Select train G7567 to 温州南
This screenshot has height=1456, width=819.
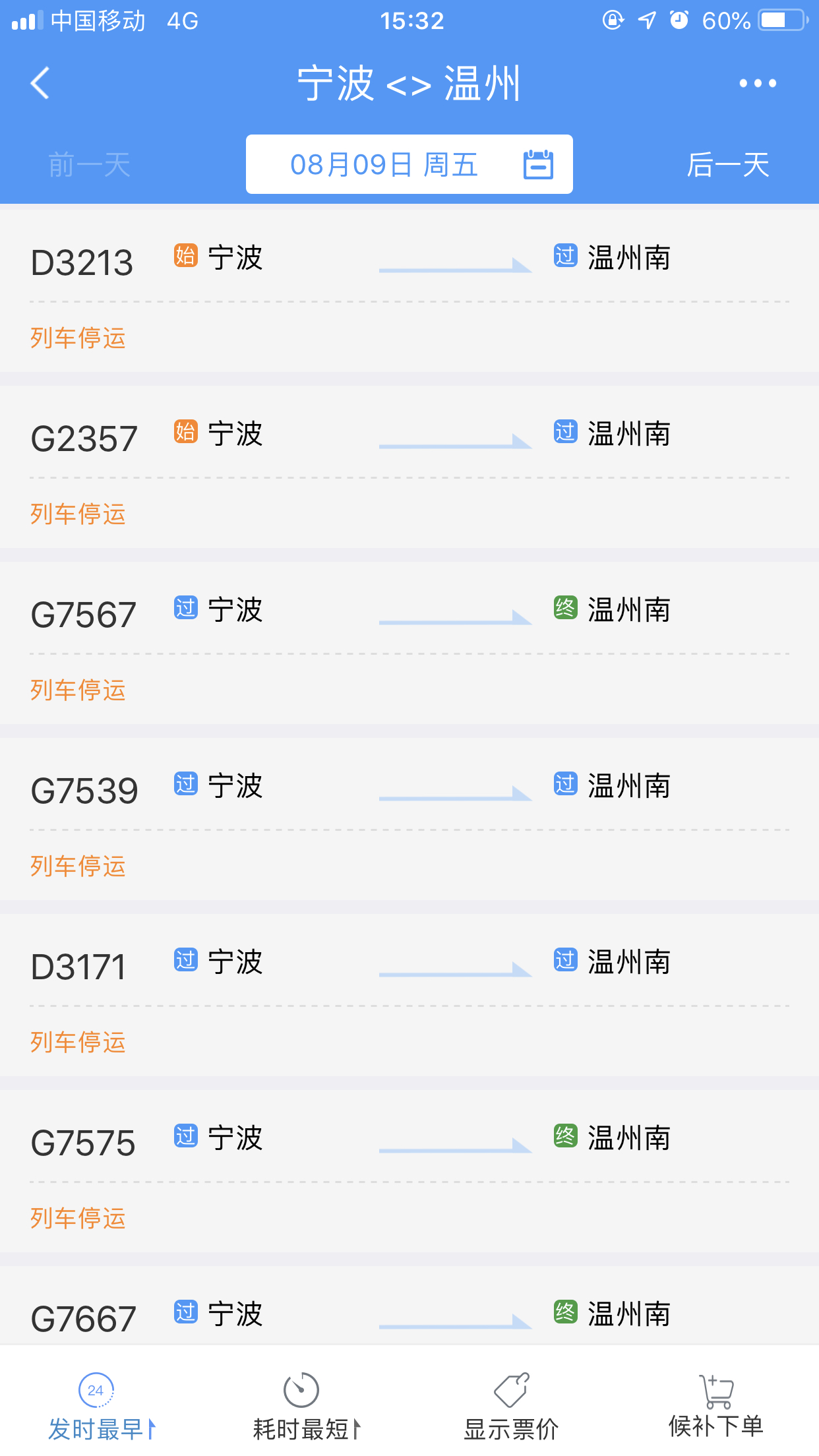tap(409, 643)
